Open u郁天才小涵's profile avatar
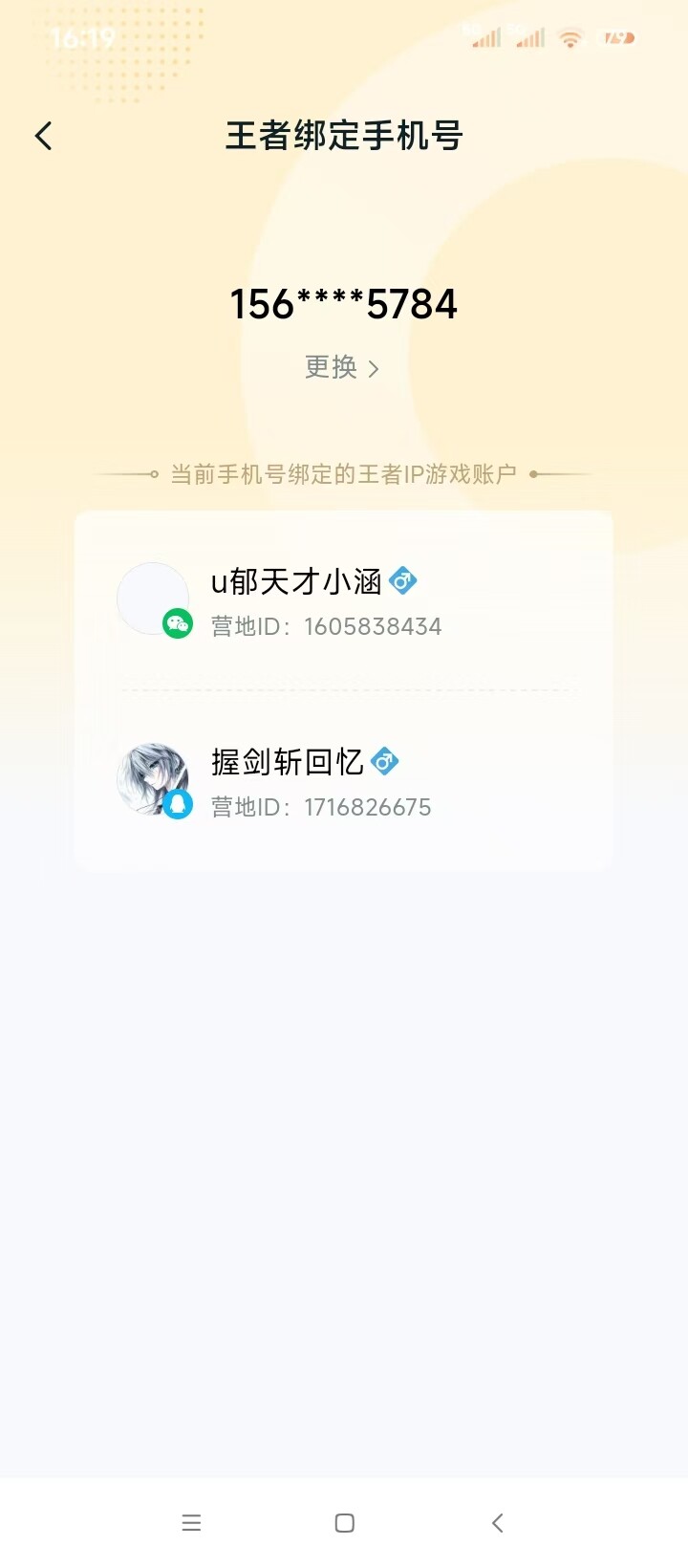 pos(153,599)
